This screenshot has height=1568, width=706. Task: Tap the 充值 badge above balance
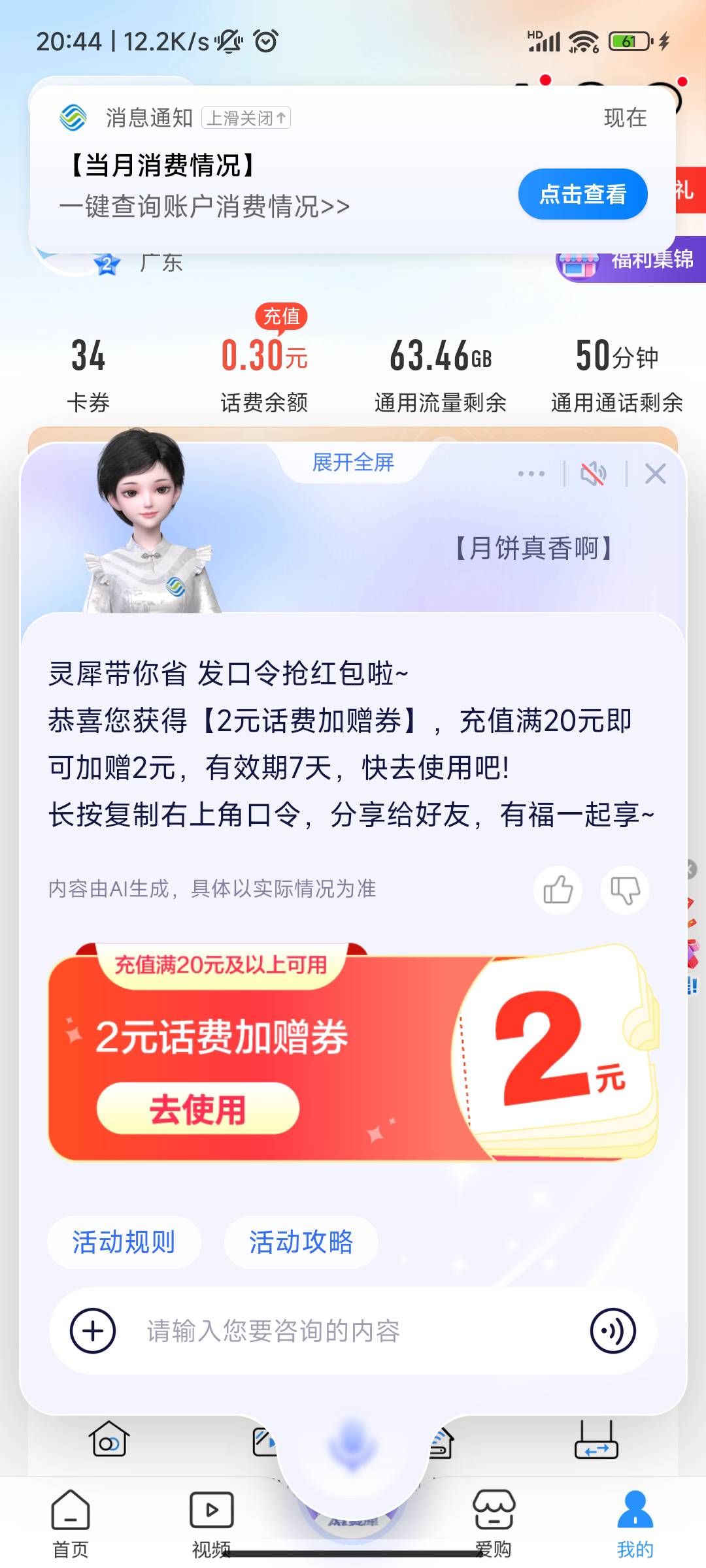pos(281,317)
